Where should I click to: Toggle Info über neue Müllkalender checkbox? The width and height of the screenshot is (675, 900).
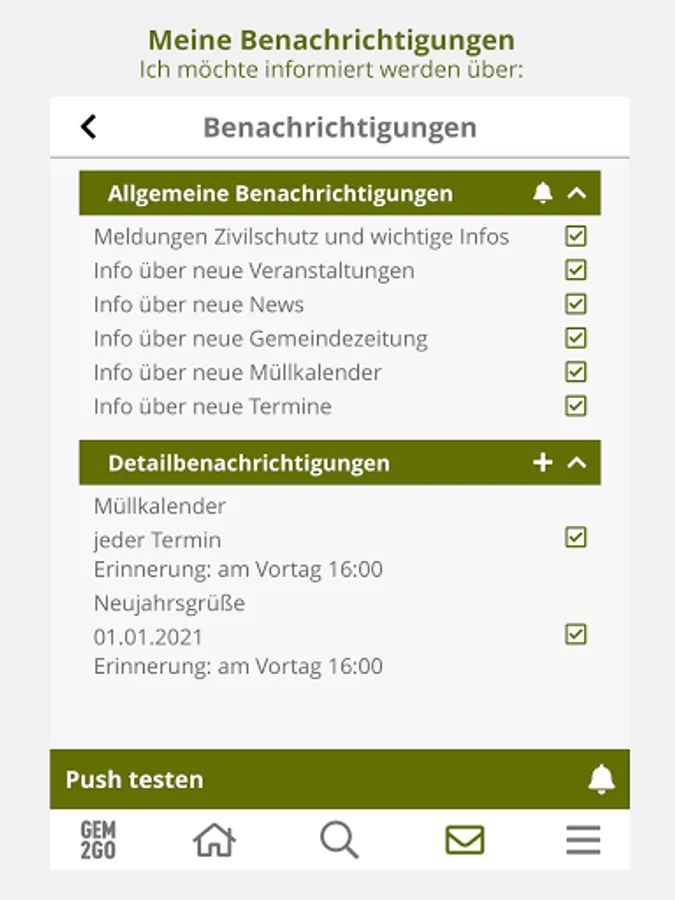pyautogui.click(x=575, y=373)
